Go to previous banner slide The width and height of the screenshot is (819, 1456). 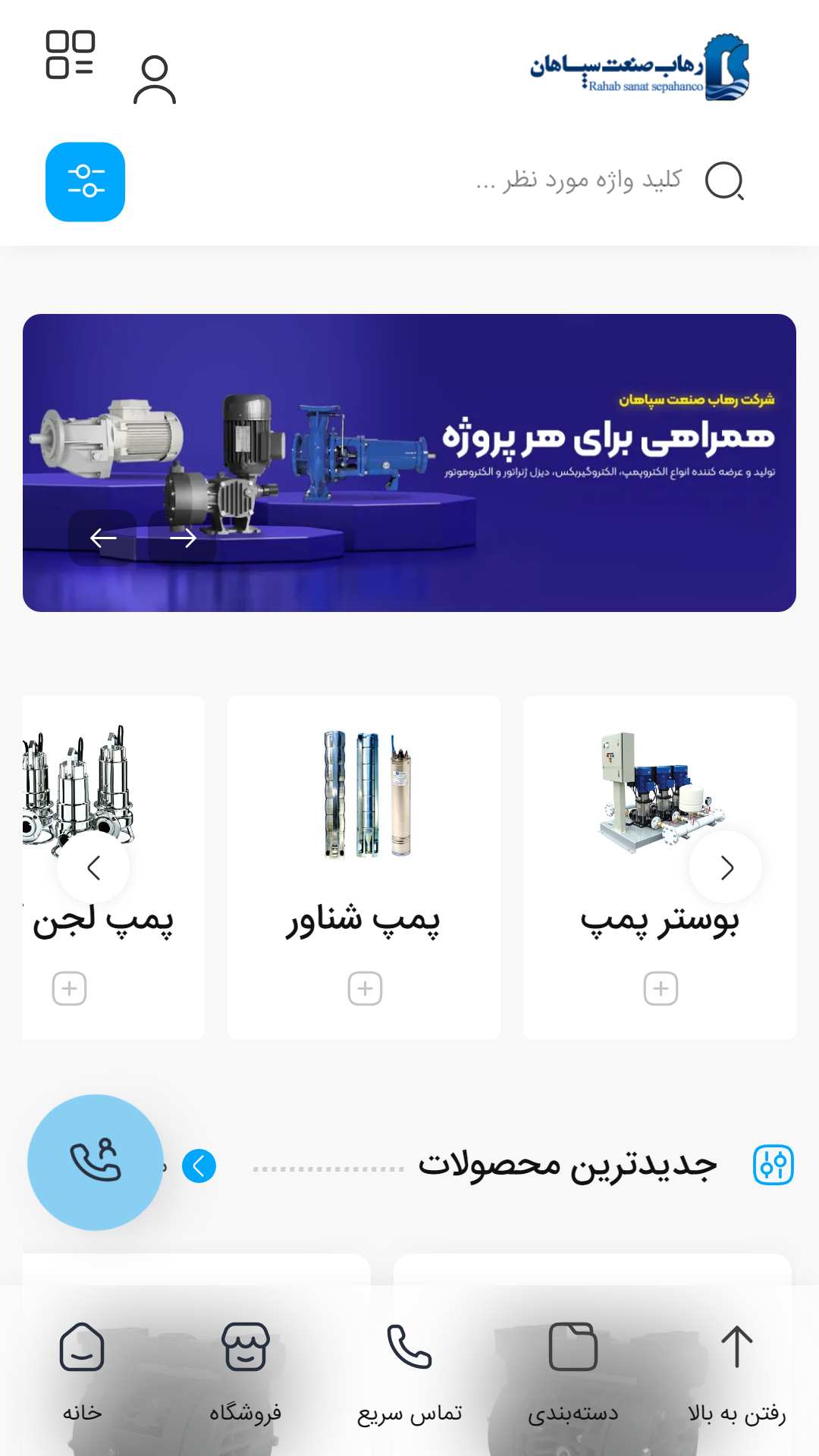[103, 538]
